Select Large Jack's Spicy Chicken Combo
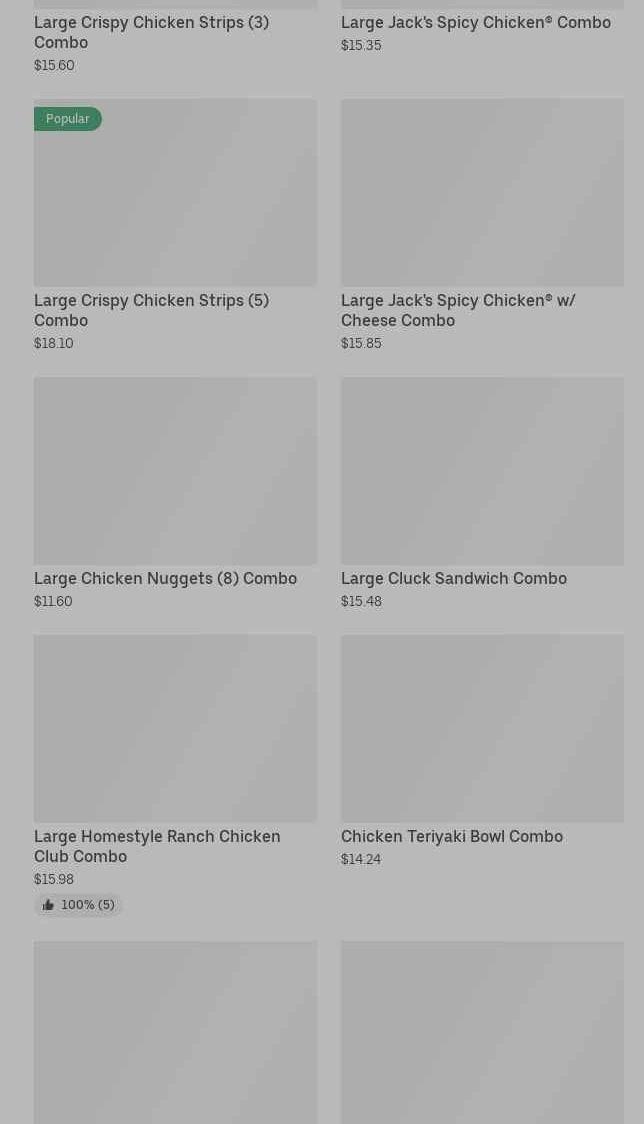Viewport: 644px width, 1124px height. tap(475, 23)
